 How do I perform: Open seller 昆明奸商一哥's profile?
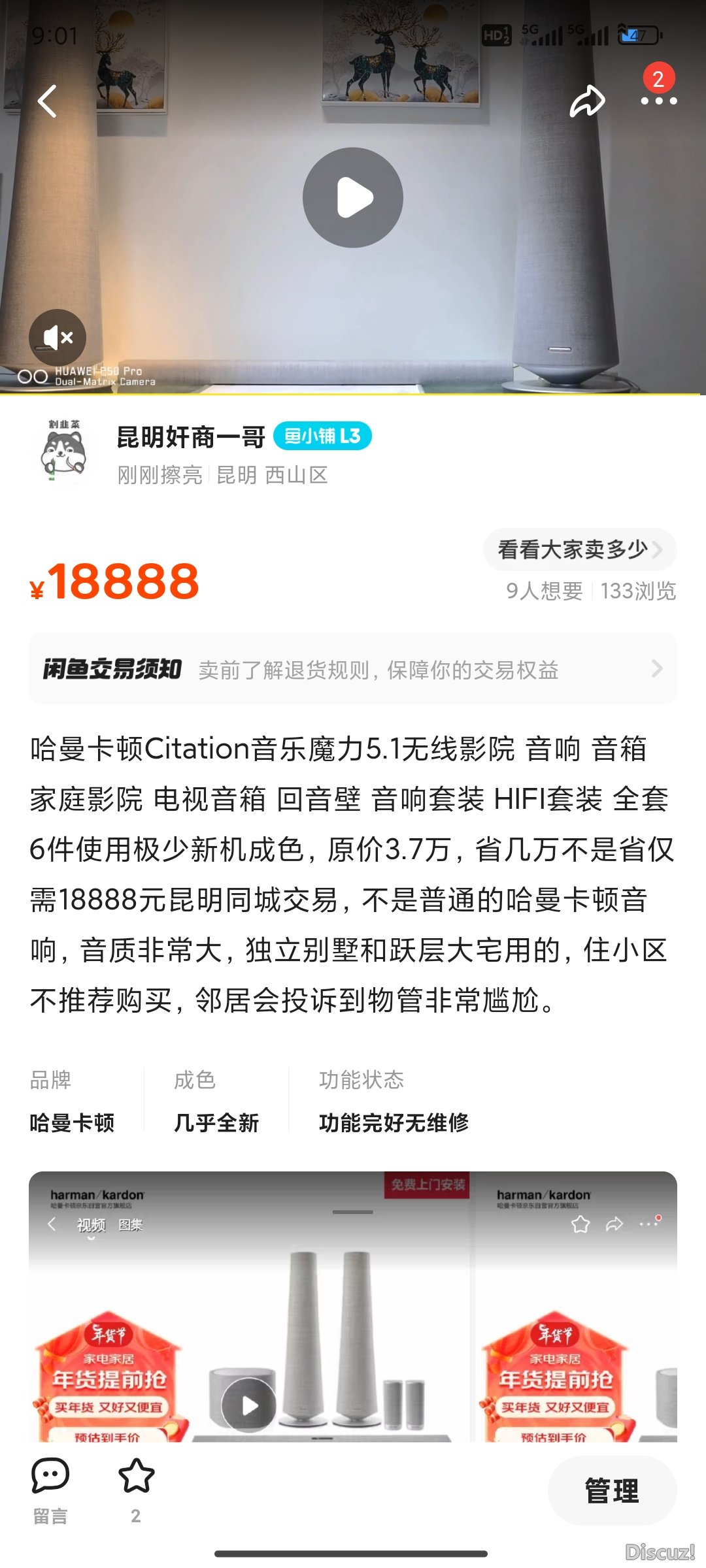[191, 437]
